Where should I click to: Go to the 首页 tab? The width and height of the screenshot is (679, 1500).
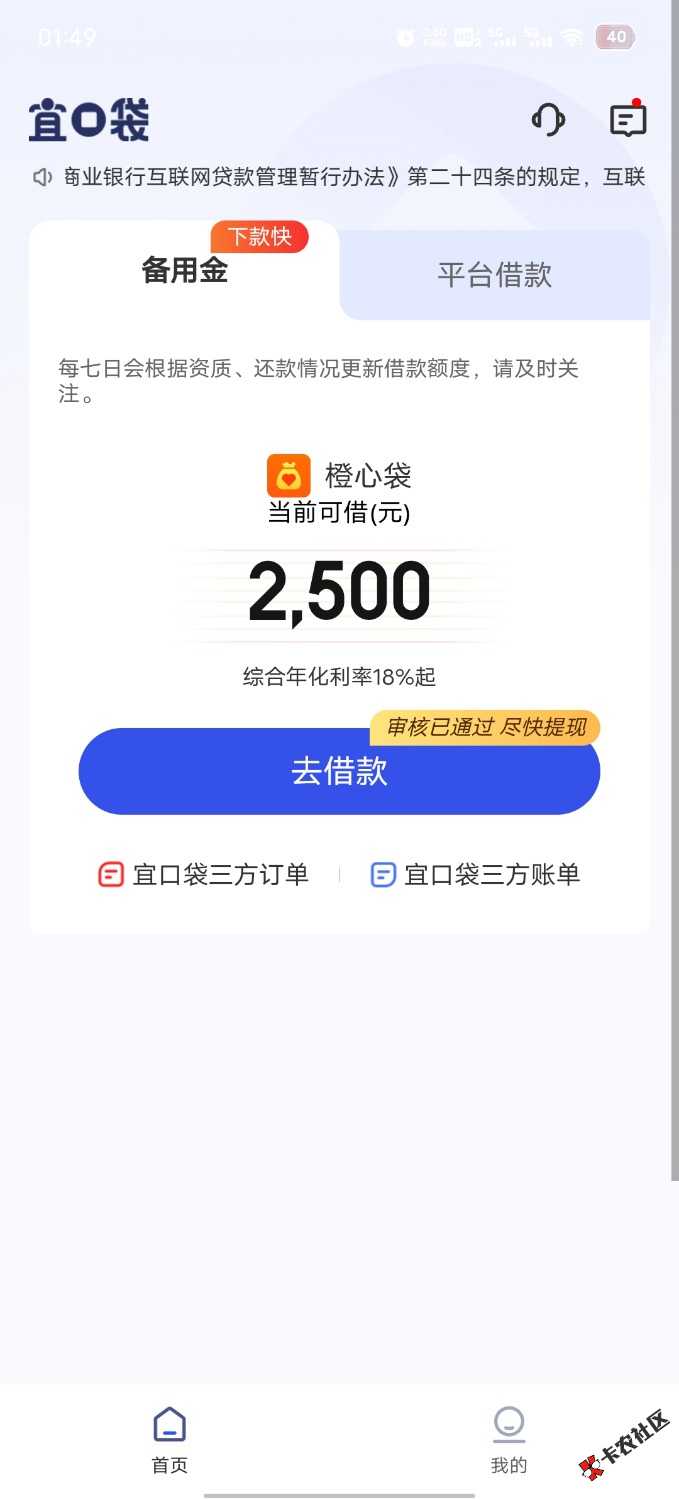[169, 1440]
